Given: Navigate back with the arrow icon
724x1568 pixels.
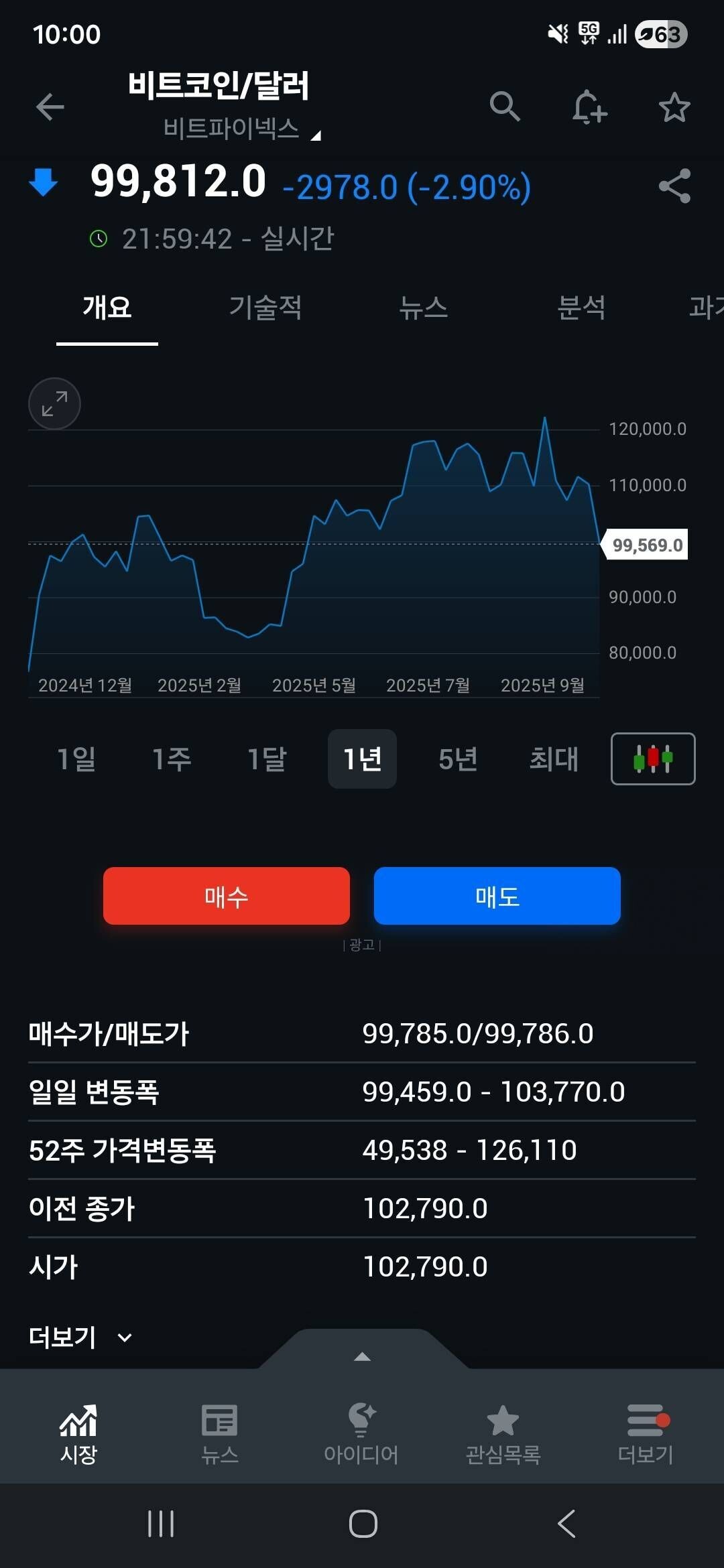Looking at the screenshot, I should coord(48,107).
